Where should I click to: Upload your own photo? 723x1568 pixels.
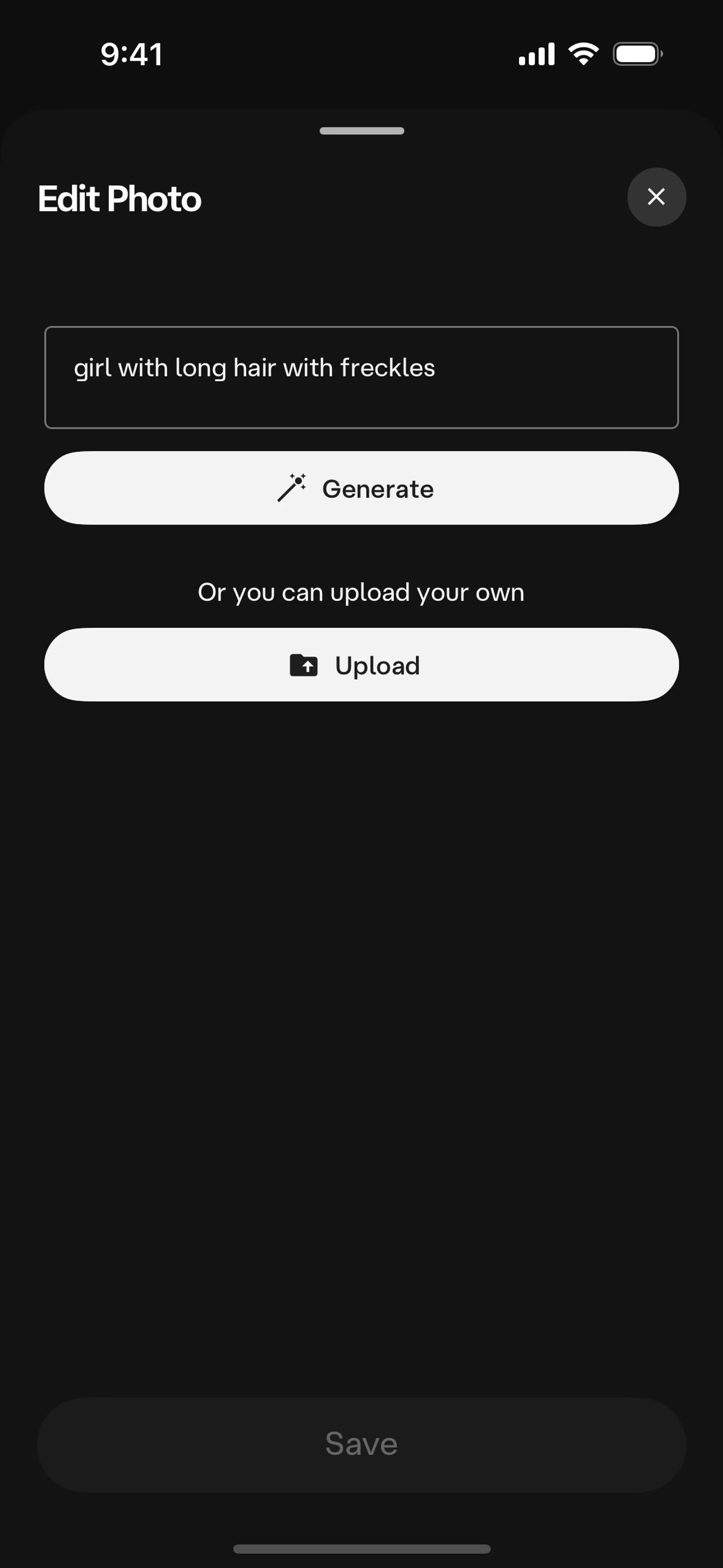point(361,665)
